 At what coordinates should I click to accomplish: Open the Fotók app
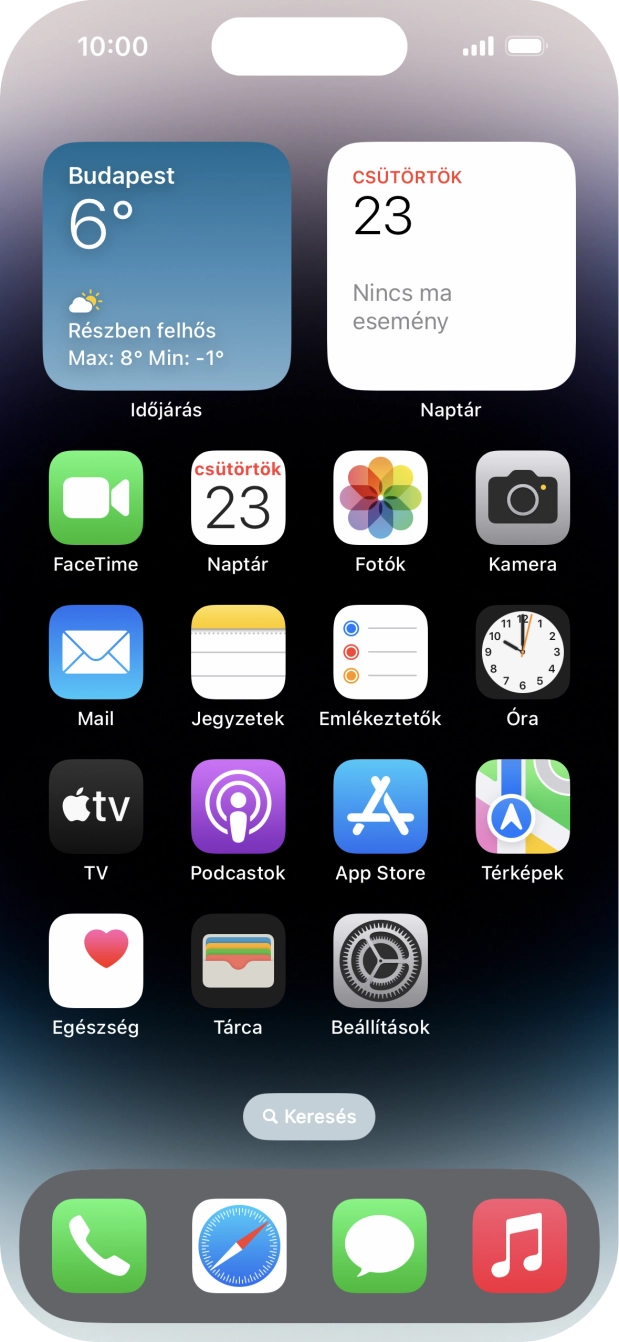coord(380,498)
